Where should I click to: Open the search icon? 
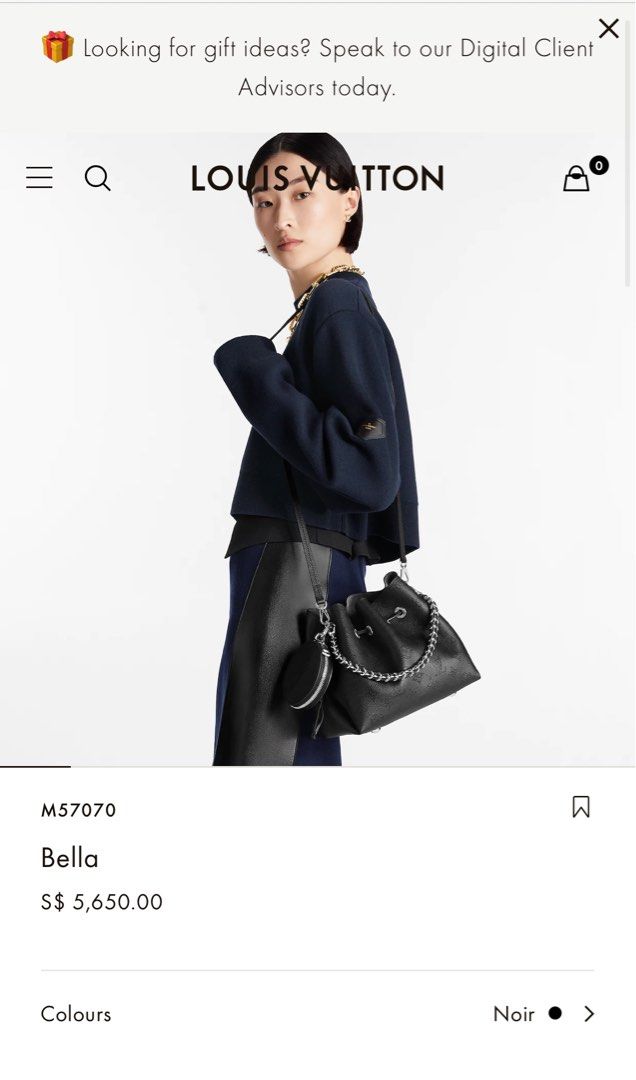click(x=97, y=178)
